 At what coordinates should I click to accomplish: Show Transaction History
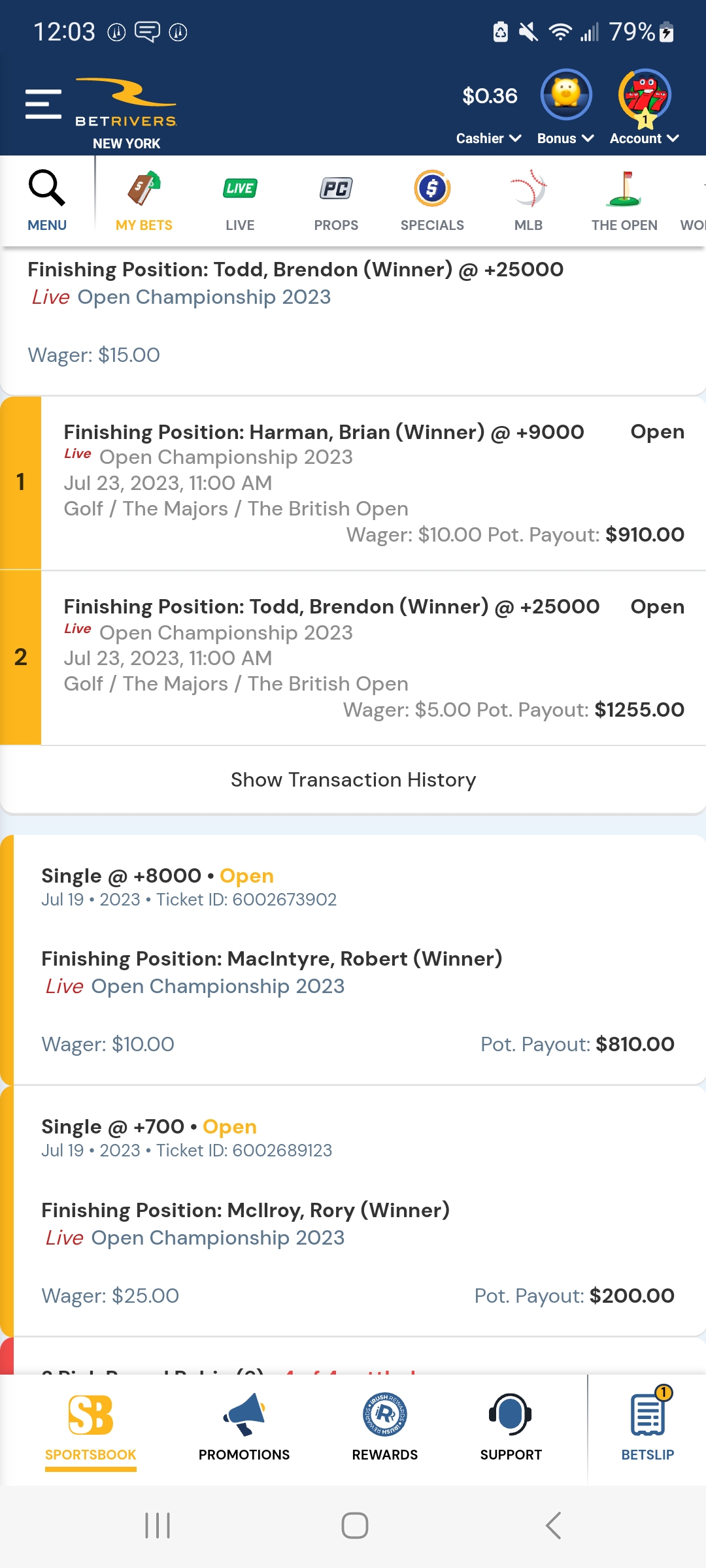tap(353, 780)
